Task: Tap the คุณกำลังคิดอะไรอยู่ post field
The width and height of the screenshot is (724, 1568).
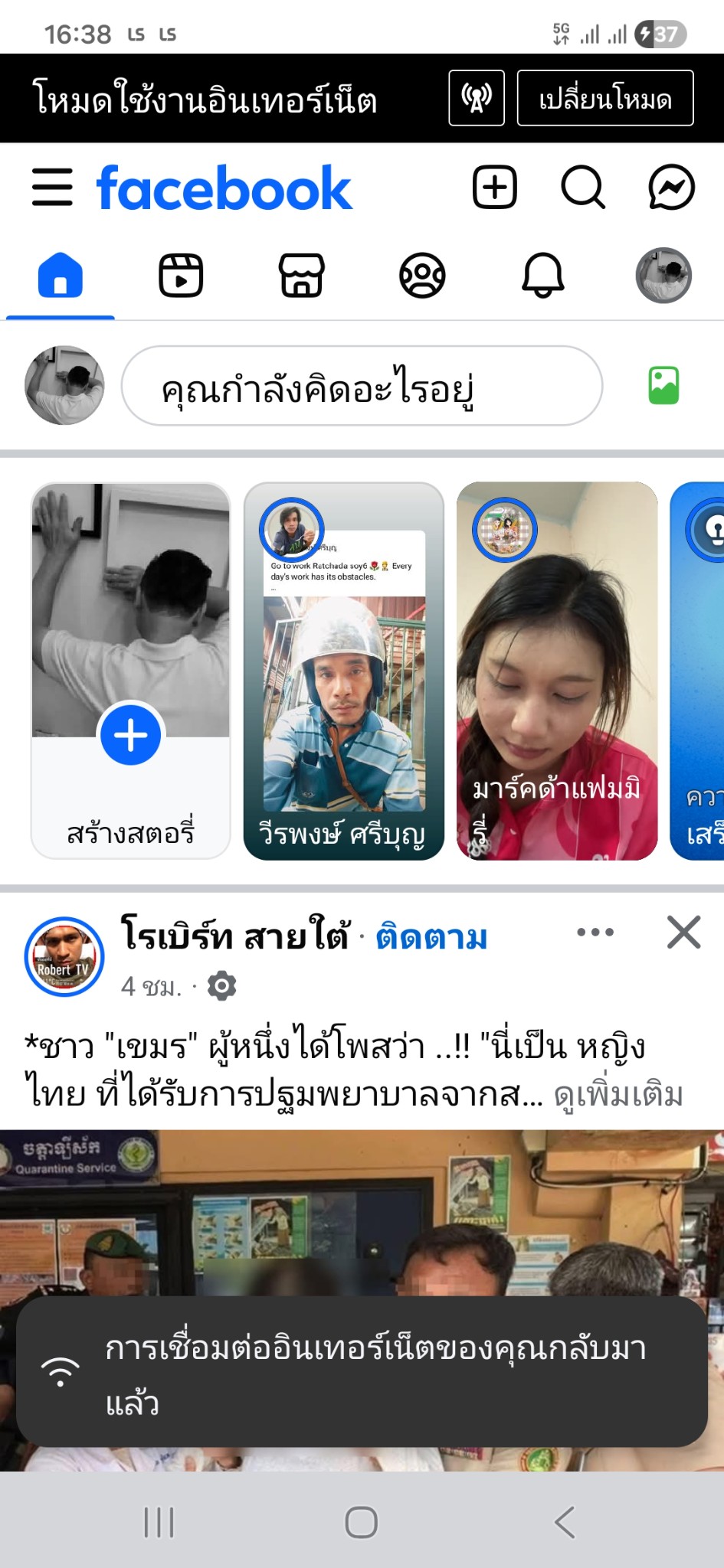Action: [x=362, y=386]
